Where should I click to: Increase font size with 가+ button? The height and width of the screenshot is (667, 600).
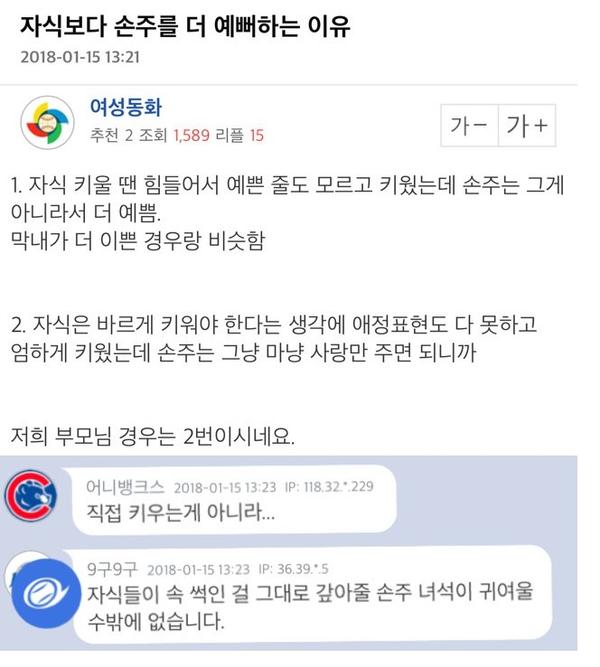tap(527, 125)
